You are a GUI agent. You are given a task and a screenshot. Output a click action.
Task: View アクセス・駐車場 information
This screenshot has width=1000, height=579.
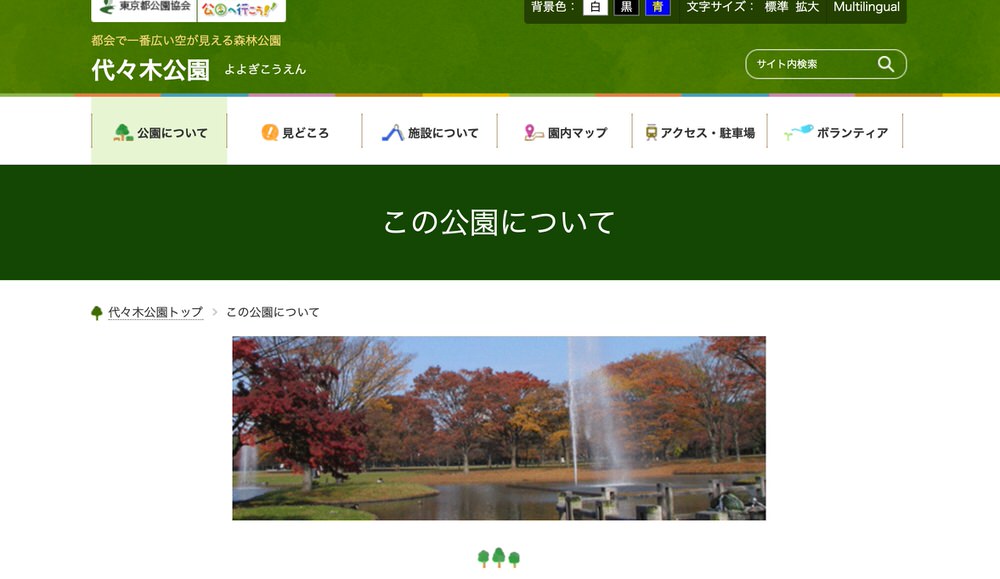700,132
